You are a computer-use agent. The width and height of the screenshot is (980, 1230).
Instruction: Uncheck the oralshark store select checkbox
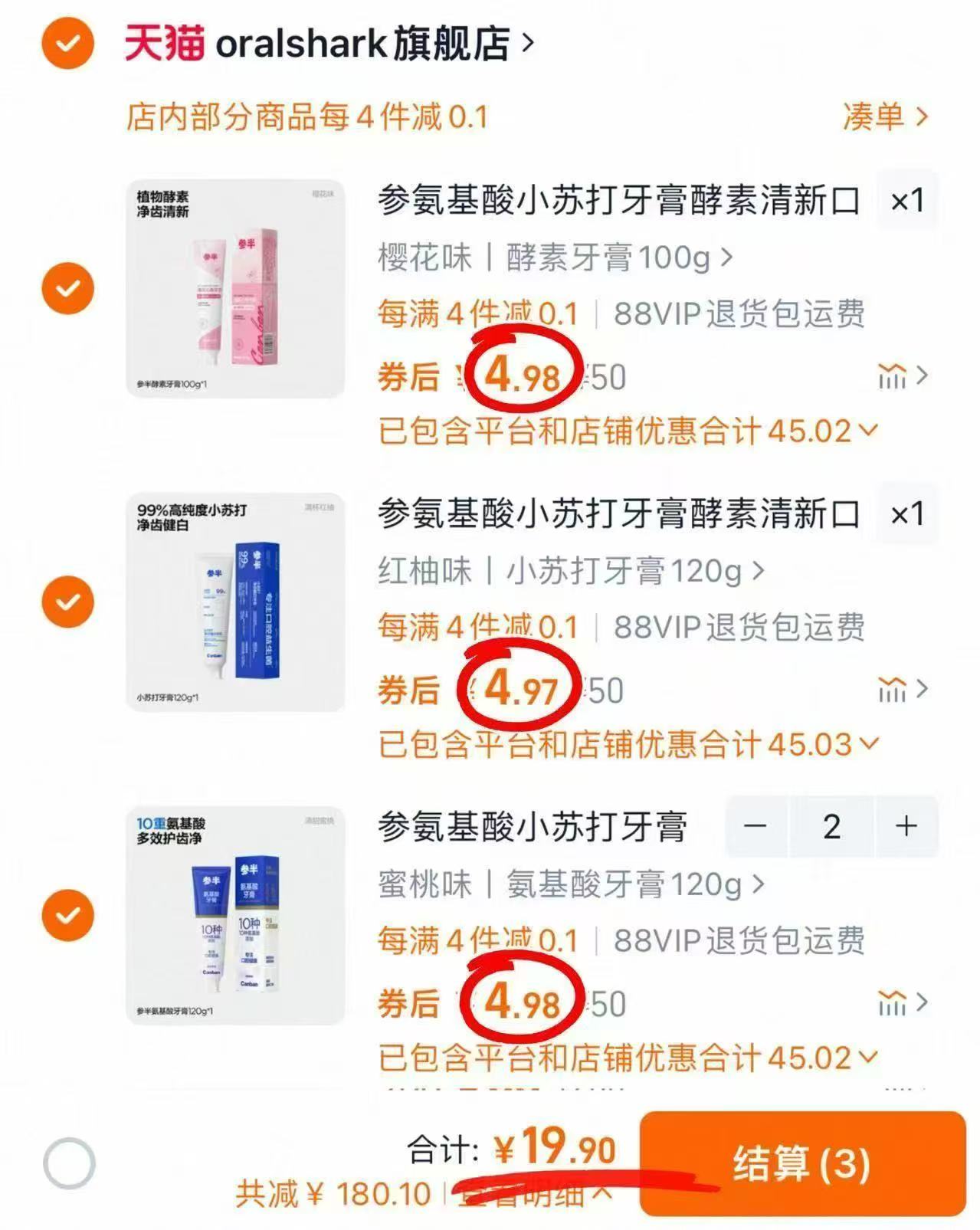click(68, 44)
